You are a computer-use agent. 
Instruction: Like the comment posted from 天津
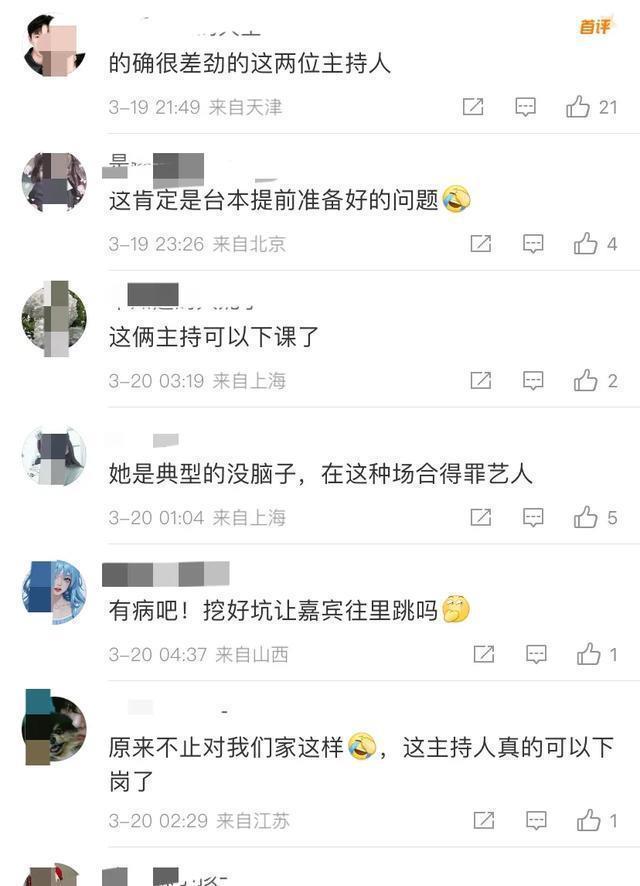point(578,107)
